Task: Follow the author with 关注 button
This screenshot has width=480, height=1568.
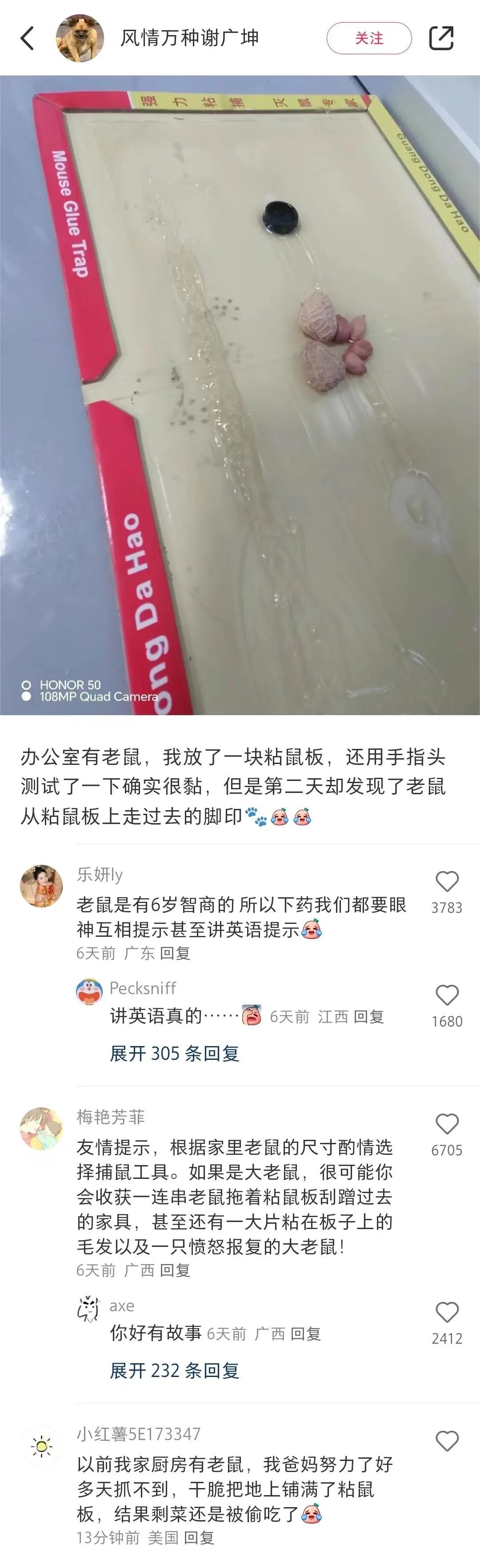Action: click(x=368, y=38)
